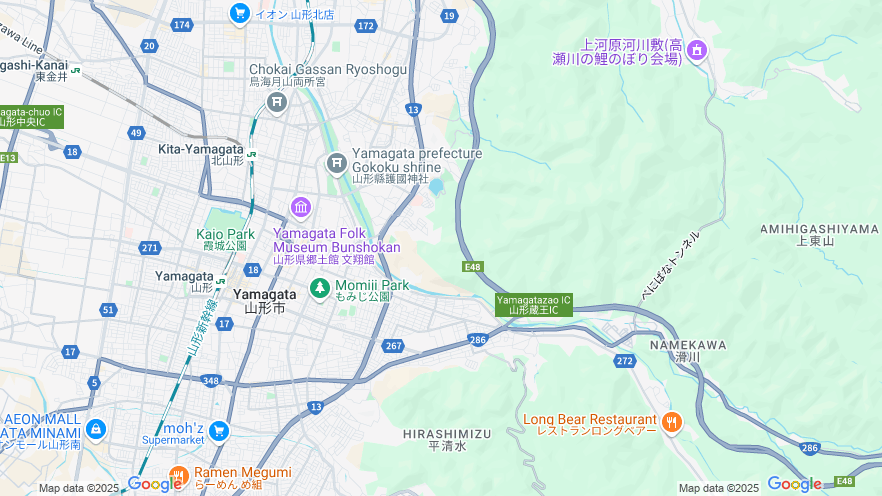The image size is (882, 496).
Task: Tap the Kita-Yamagata station icon
Action: 253,154
